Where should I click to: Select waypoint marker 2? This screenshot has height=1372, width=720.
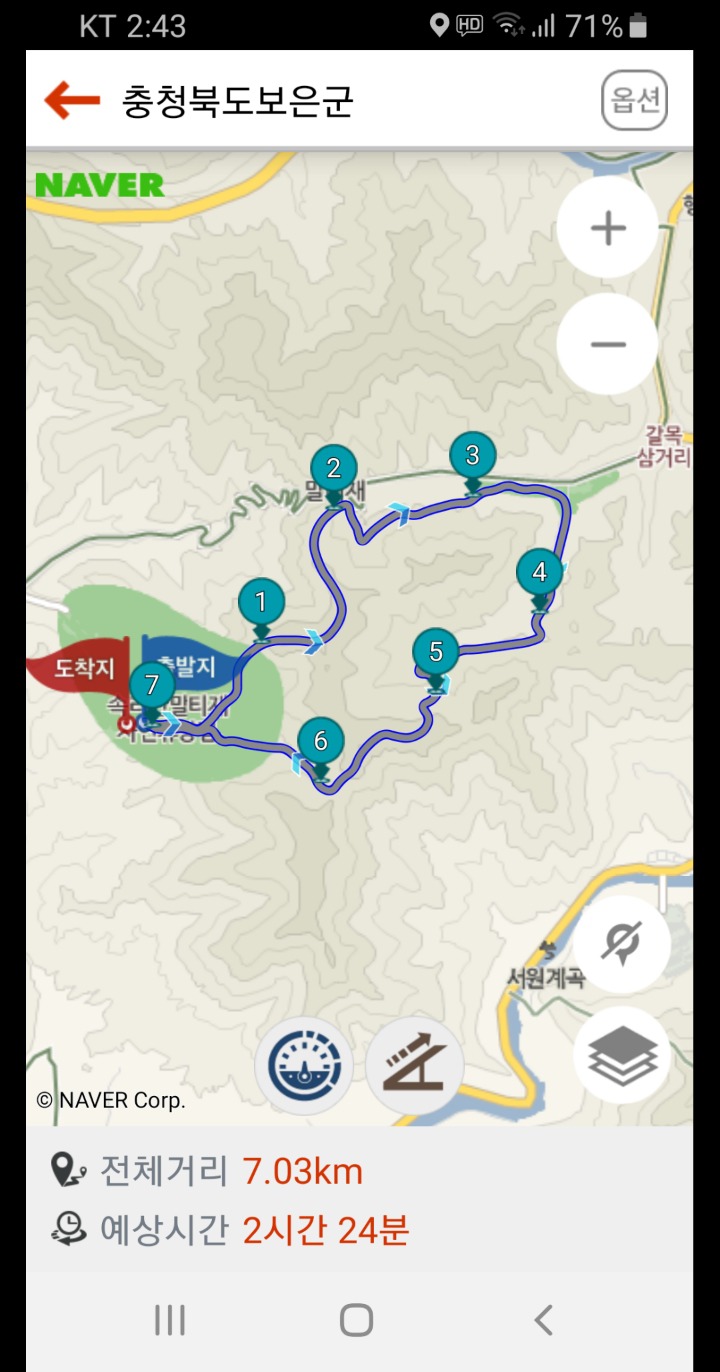click(x=333, y=468)
